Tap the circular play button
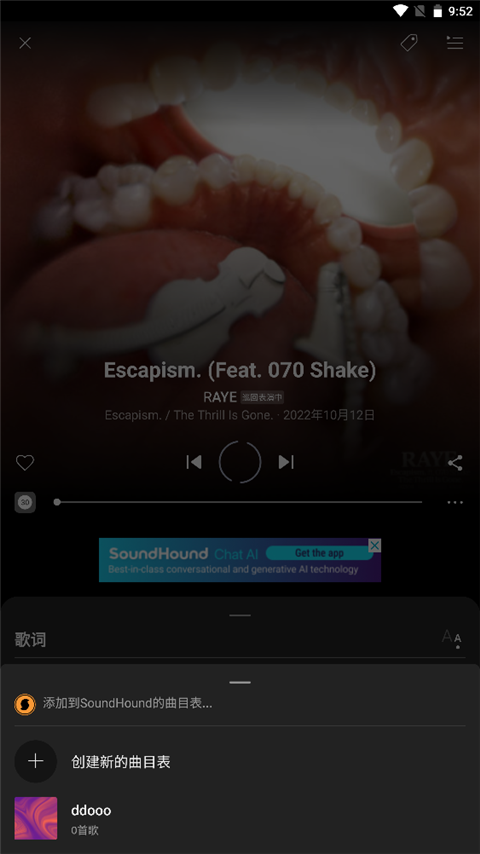Screen dimensions: 480x854 pos(240,462)
